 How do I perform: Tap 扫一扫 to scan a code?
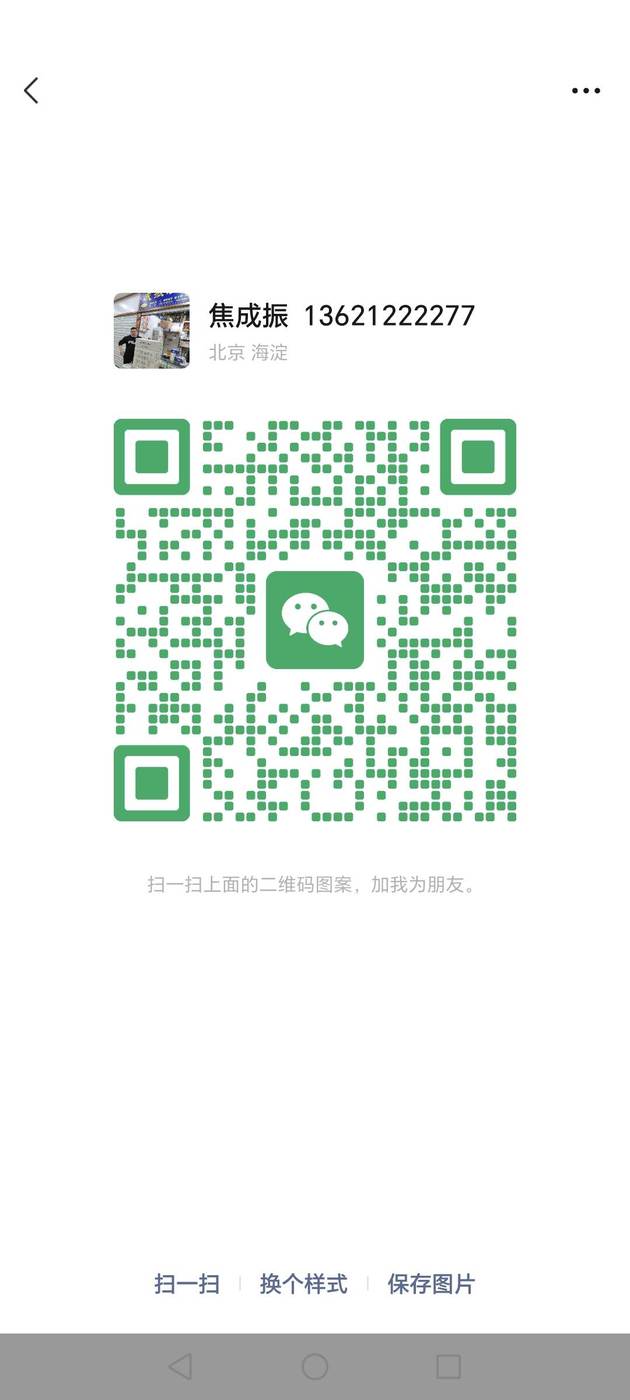coord(187,1284)
